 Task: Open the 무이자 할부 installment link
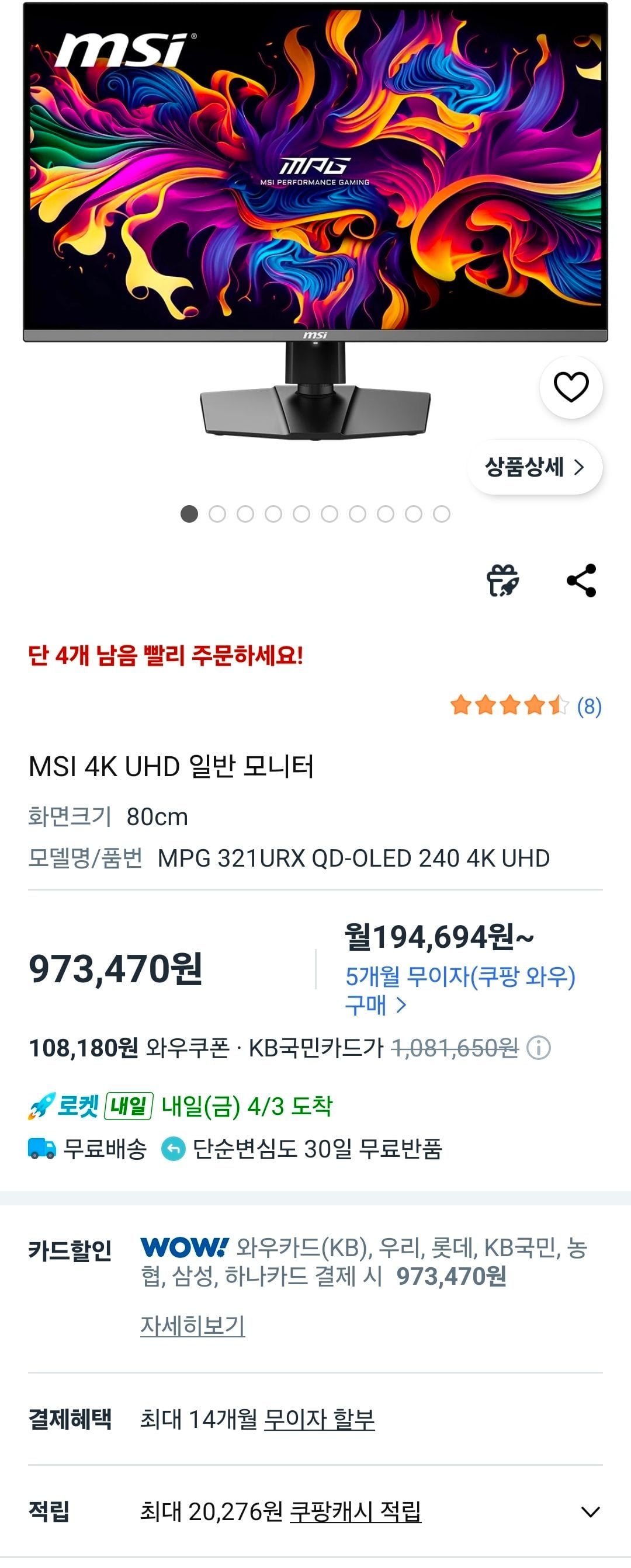[319, 1419]
